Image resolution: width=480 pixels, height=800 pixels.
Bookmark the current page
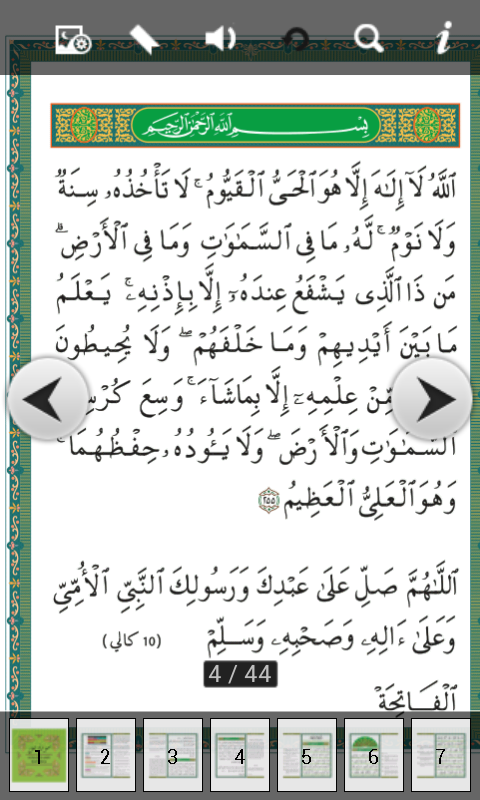[x=144, y=38]
